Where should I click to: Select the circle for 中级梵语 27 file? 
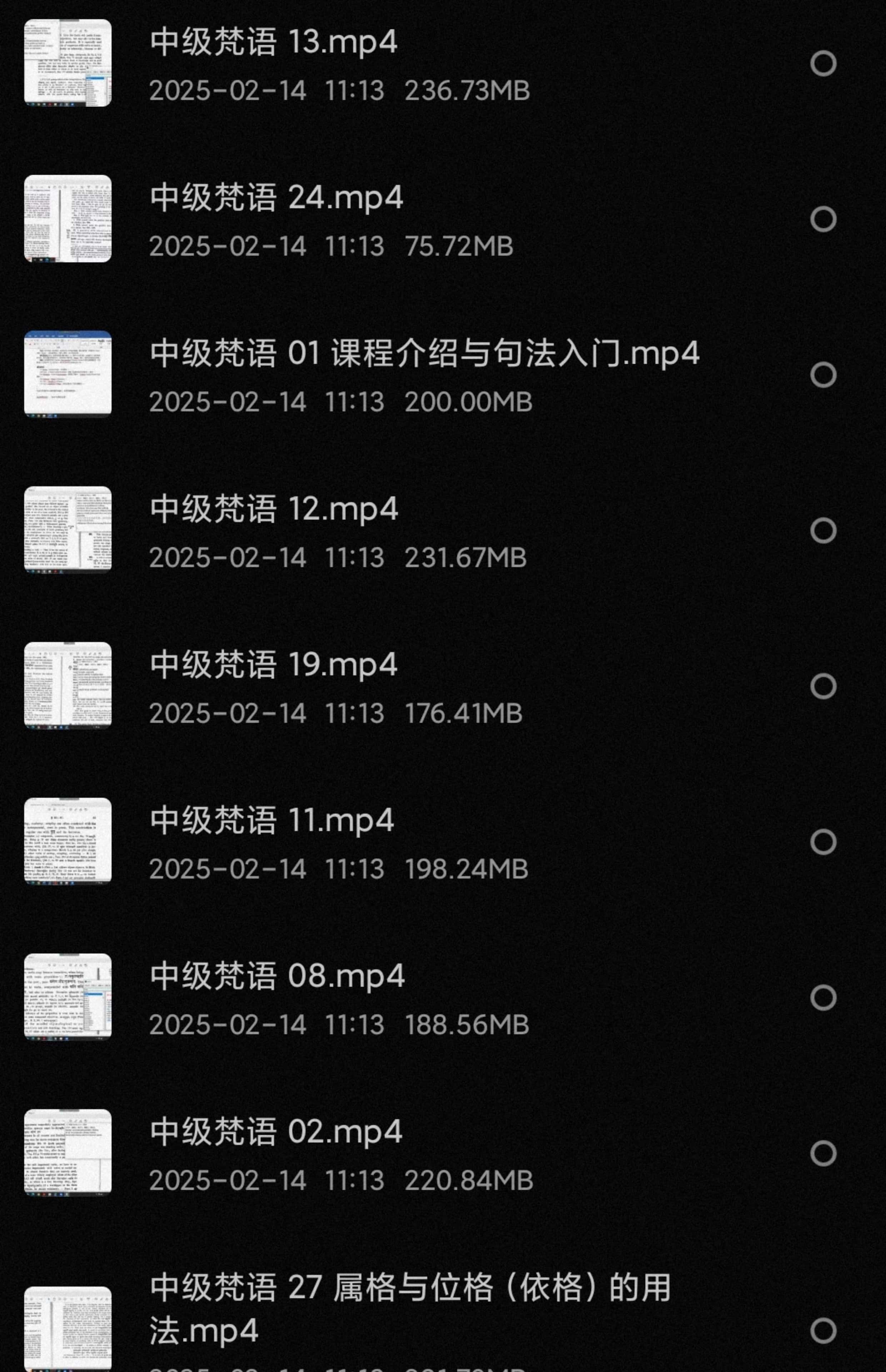pyautogui.click(x=823, y=1331)
